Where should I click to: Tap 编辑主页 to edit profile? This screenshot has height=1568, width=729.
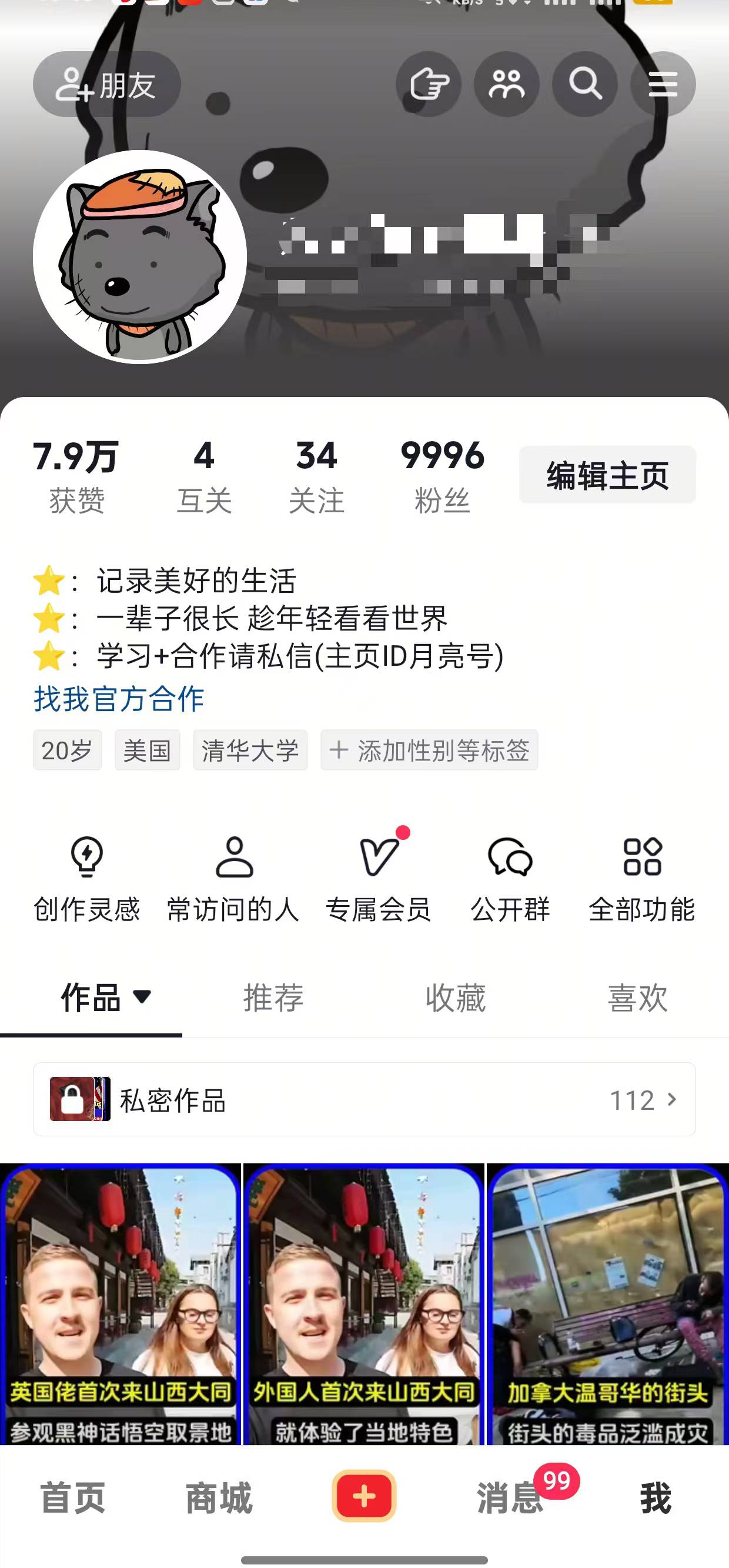tap(607, 475)
